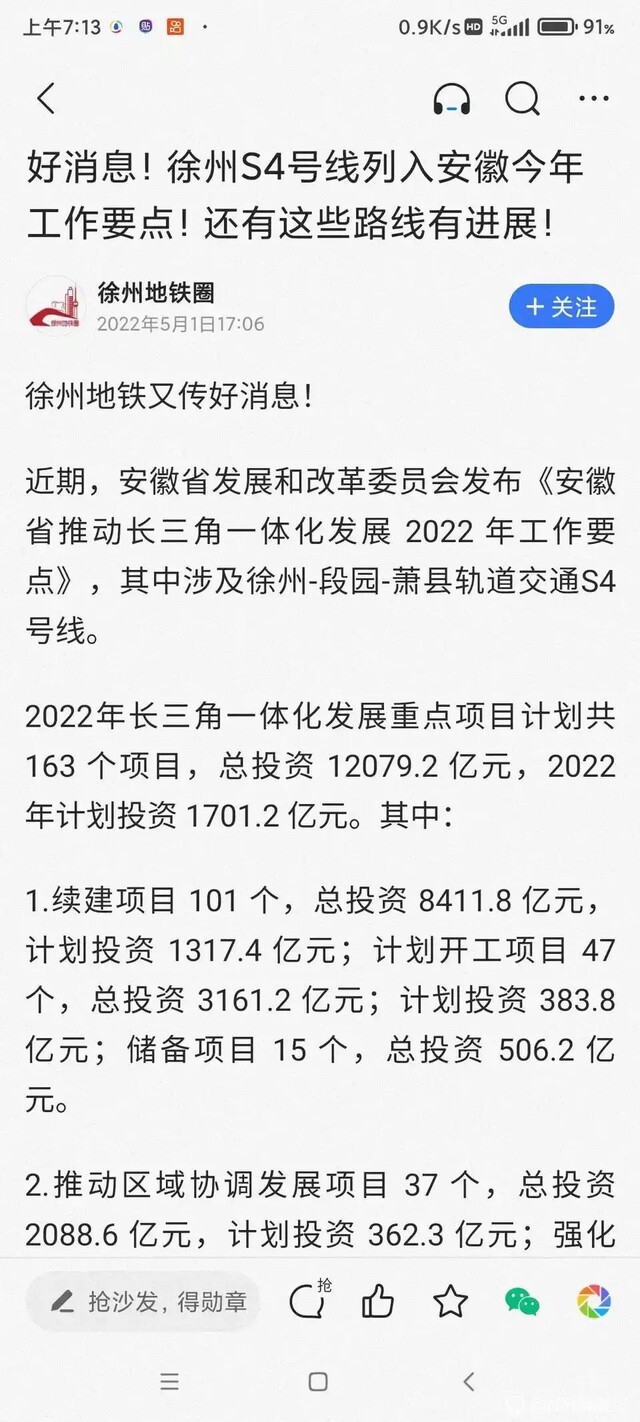Image resolution: width=640 pixels, height=1422 pixels.
Task: Go back using the top arrow
Action: click(x=46, y=98)
